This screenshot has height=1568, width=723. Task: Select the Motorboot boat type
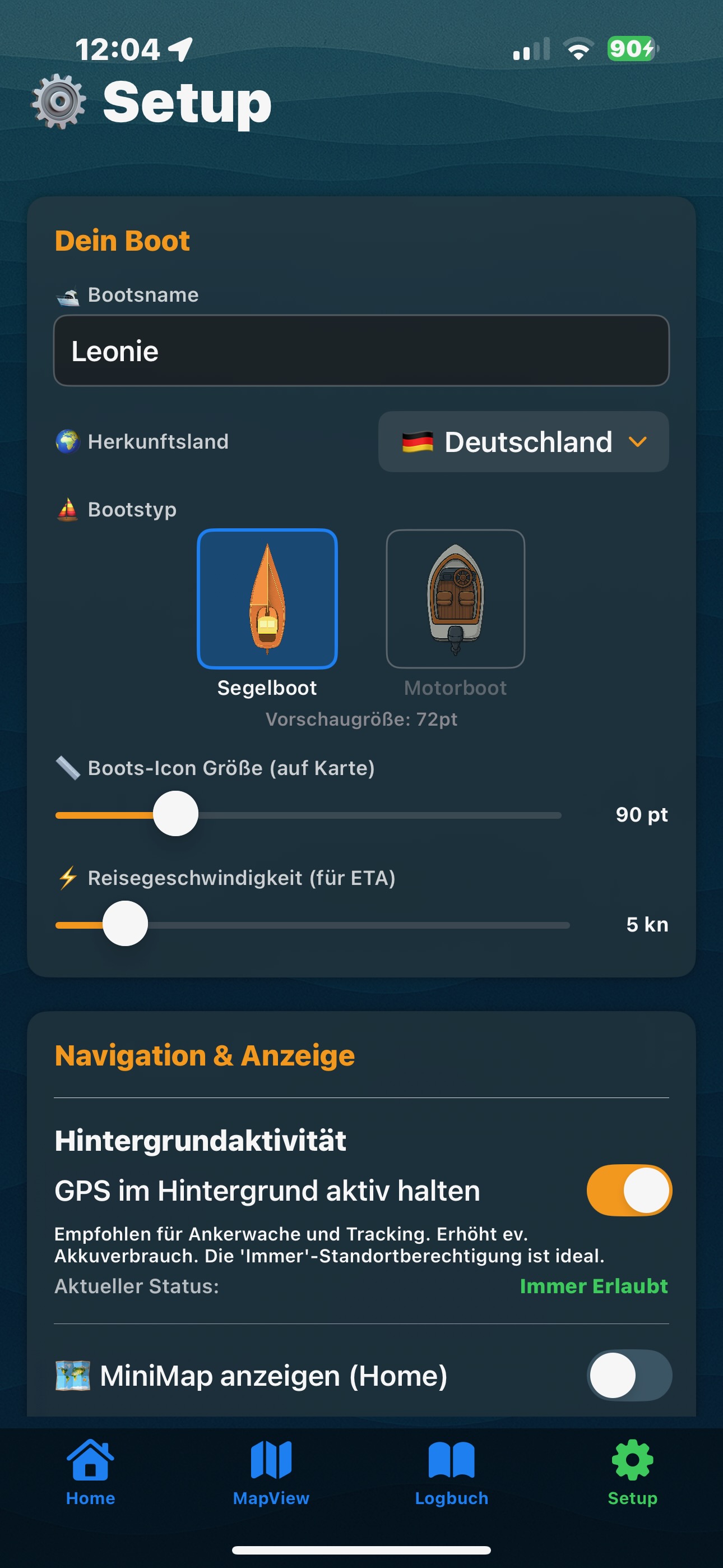455,599
